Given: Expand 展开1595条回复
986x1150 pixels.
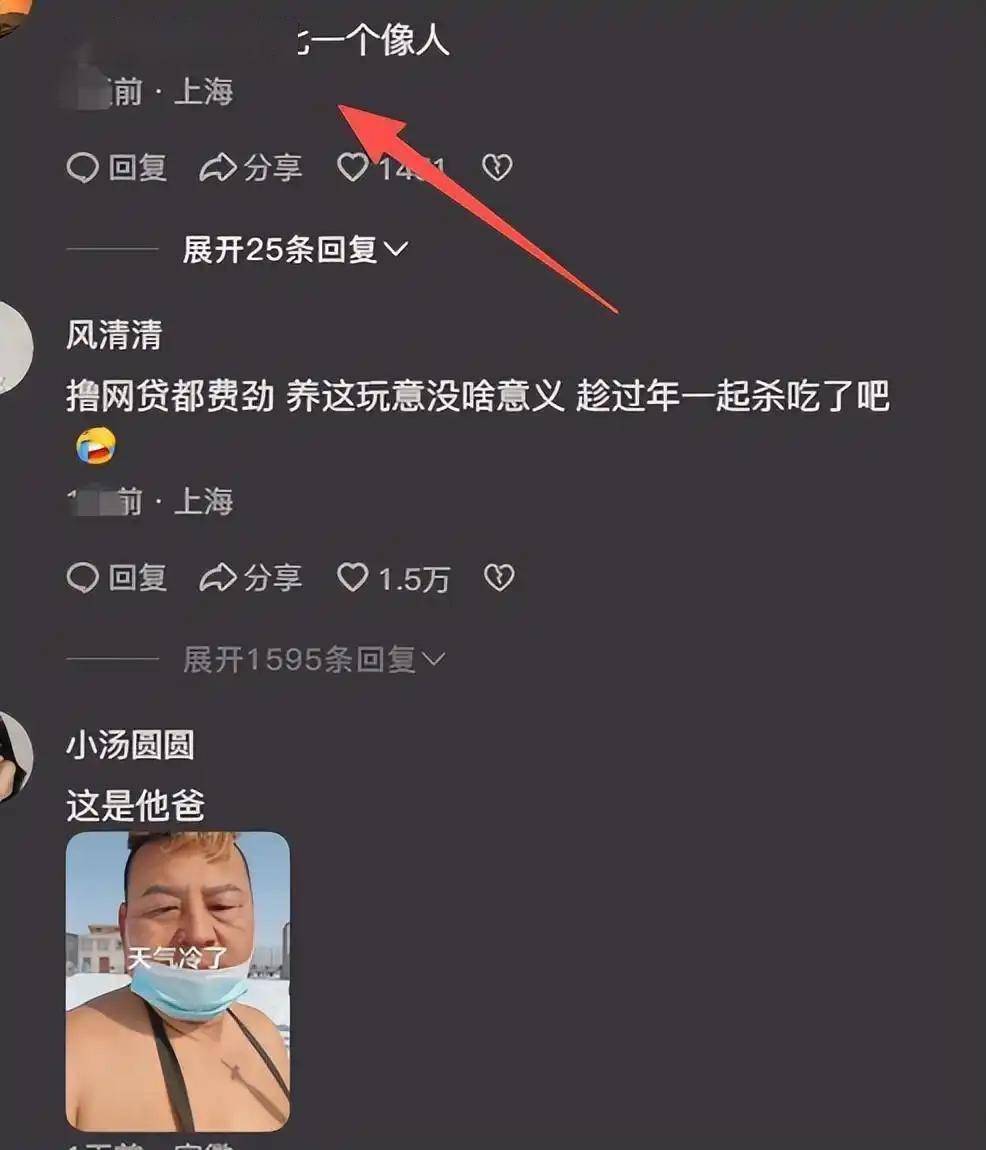Looking at the screenshot, I should coord(313,659).
